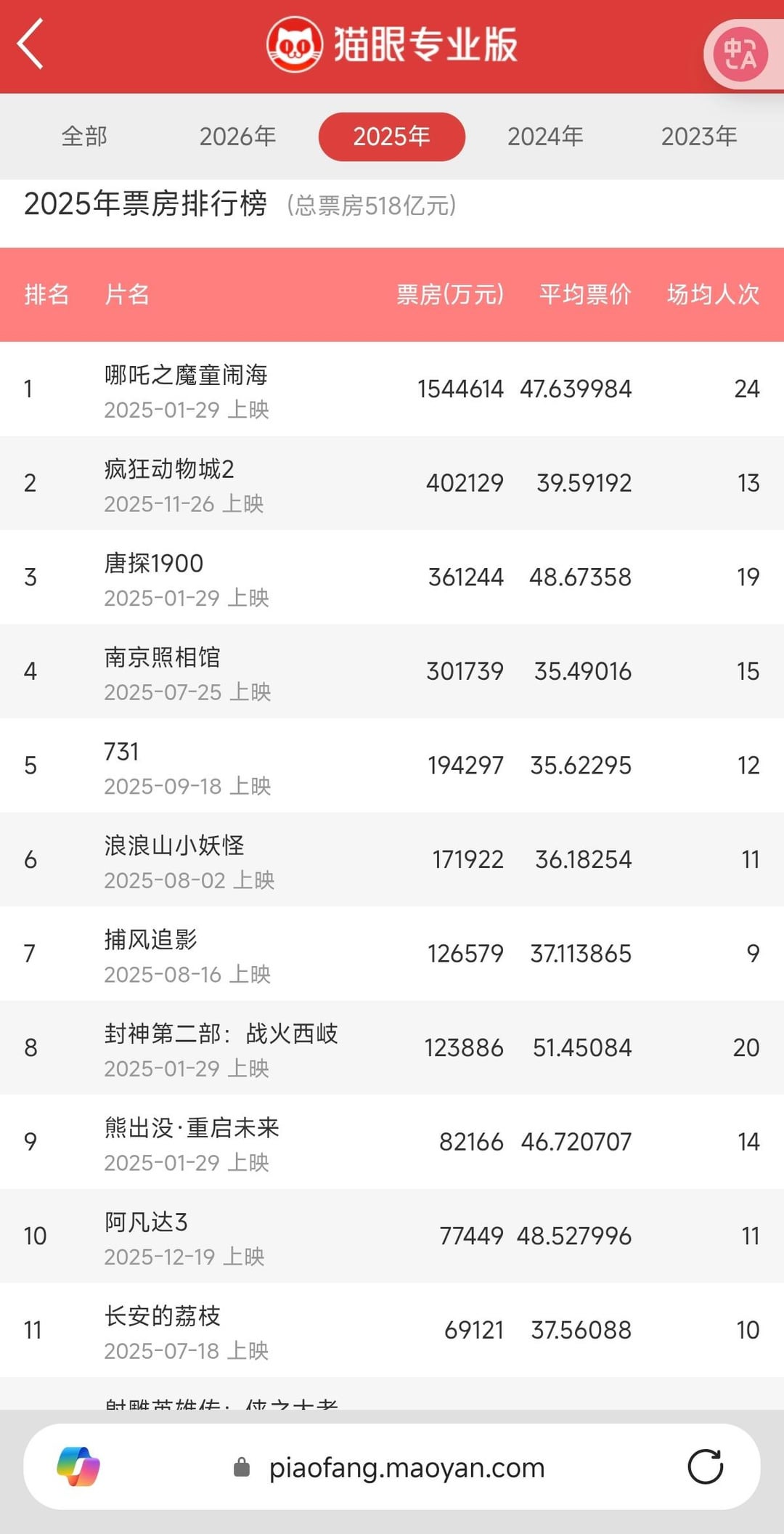The width and height of the screenshot is (784, 1534).
Task: Go back using the top-left arrow
Action: tap(30, 44)
